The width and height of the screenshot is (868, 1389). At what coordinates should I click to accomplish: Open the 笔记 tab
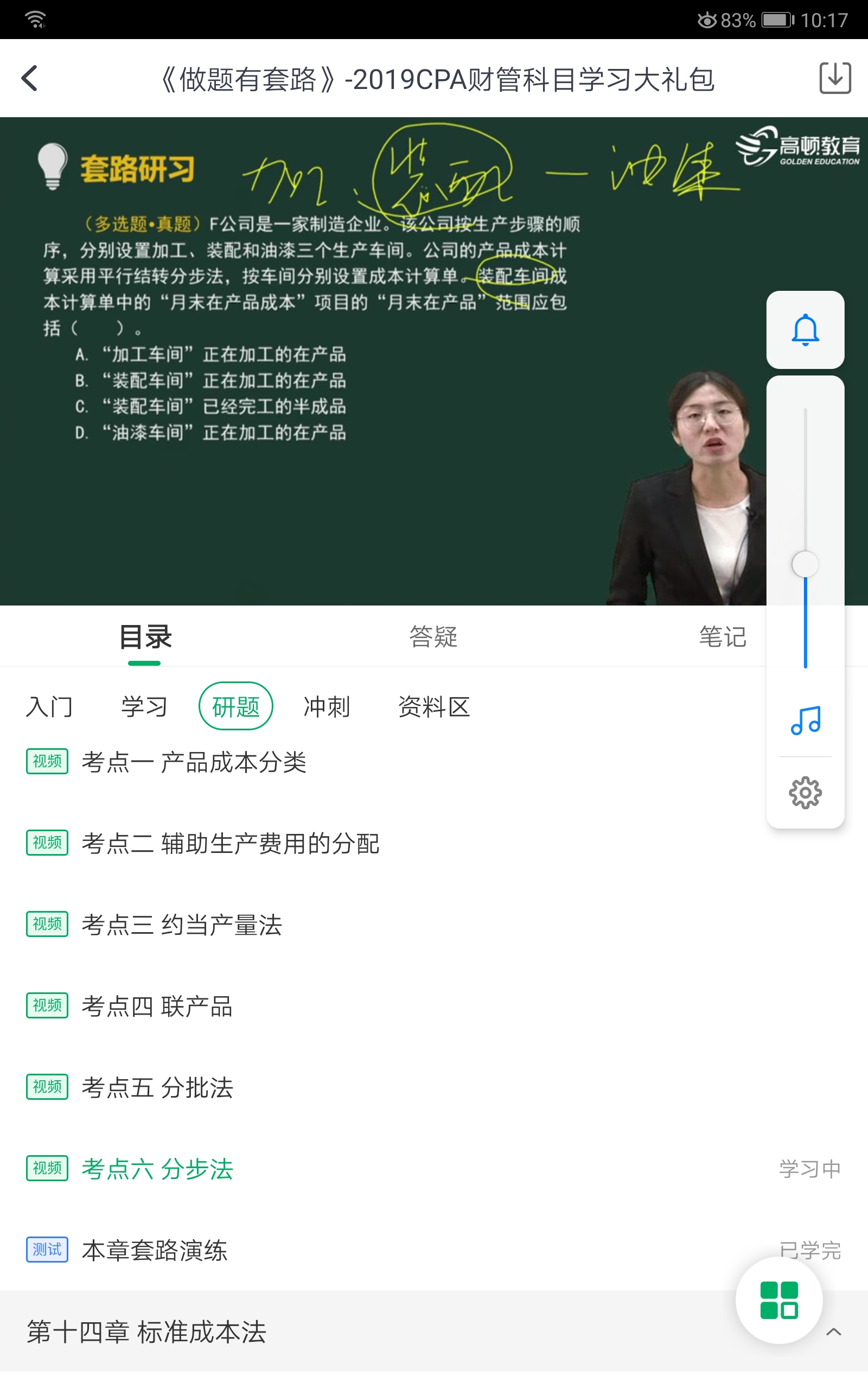click(x=722, y=636)
